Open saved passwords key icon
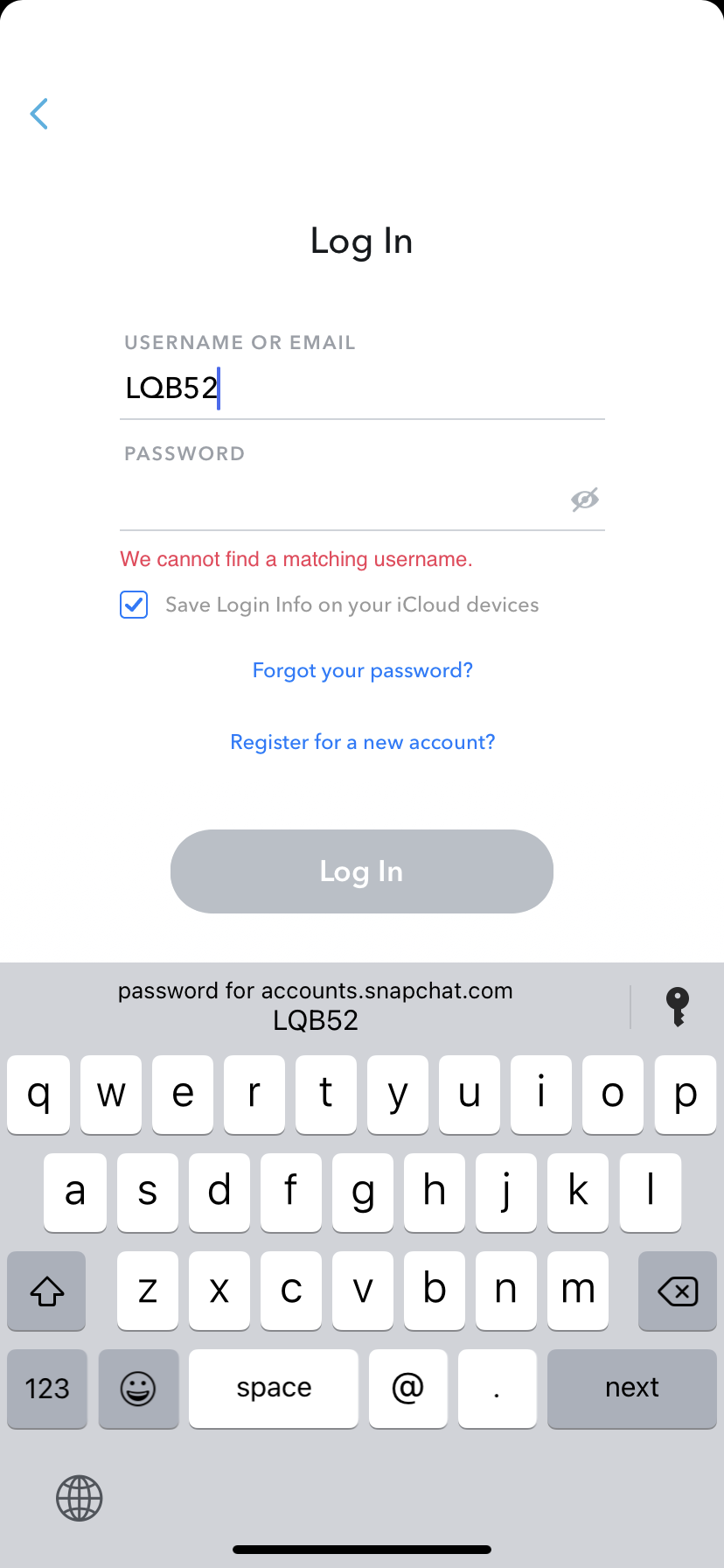This screenshot has width=724, height=1568. (678, 1006)
